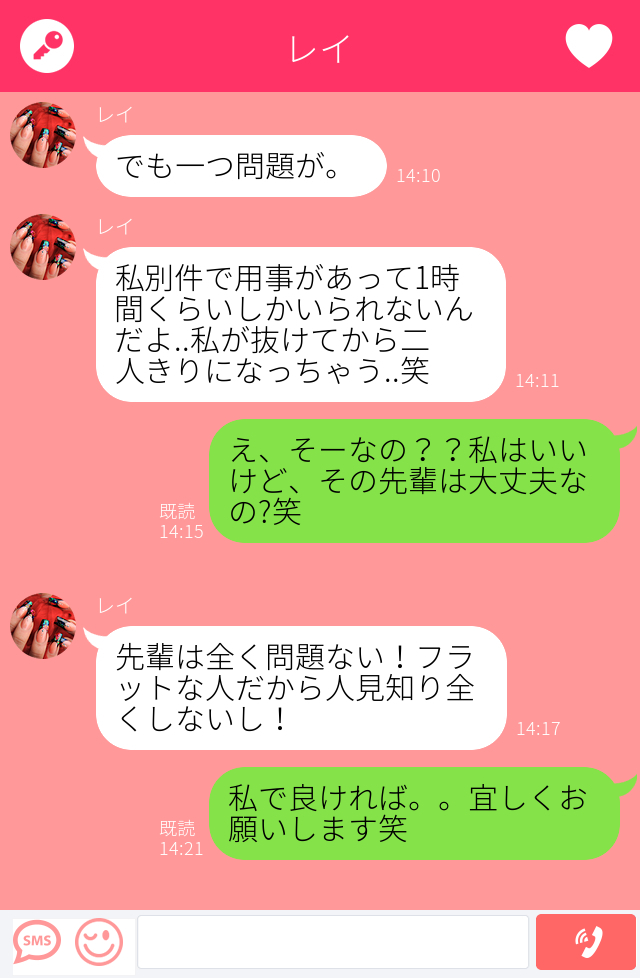The width and height of the screenshot is (640, 978).
Task: Focus the message text field
Action: [332, 942]
